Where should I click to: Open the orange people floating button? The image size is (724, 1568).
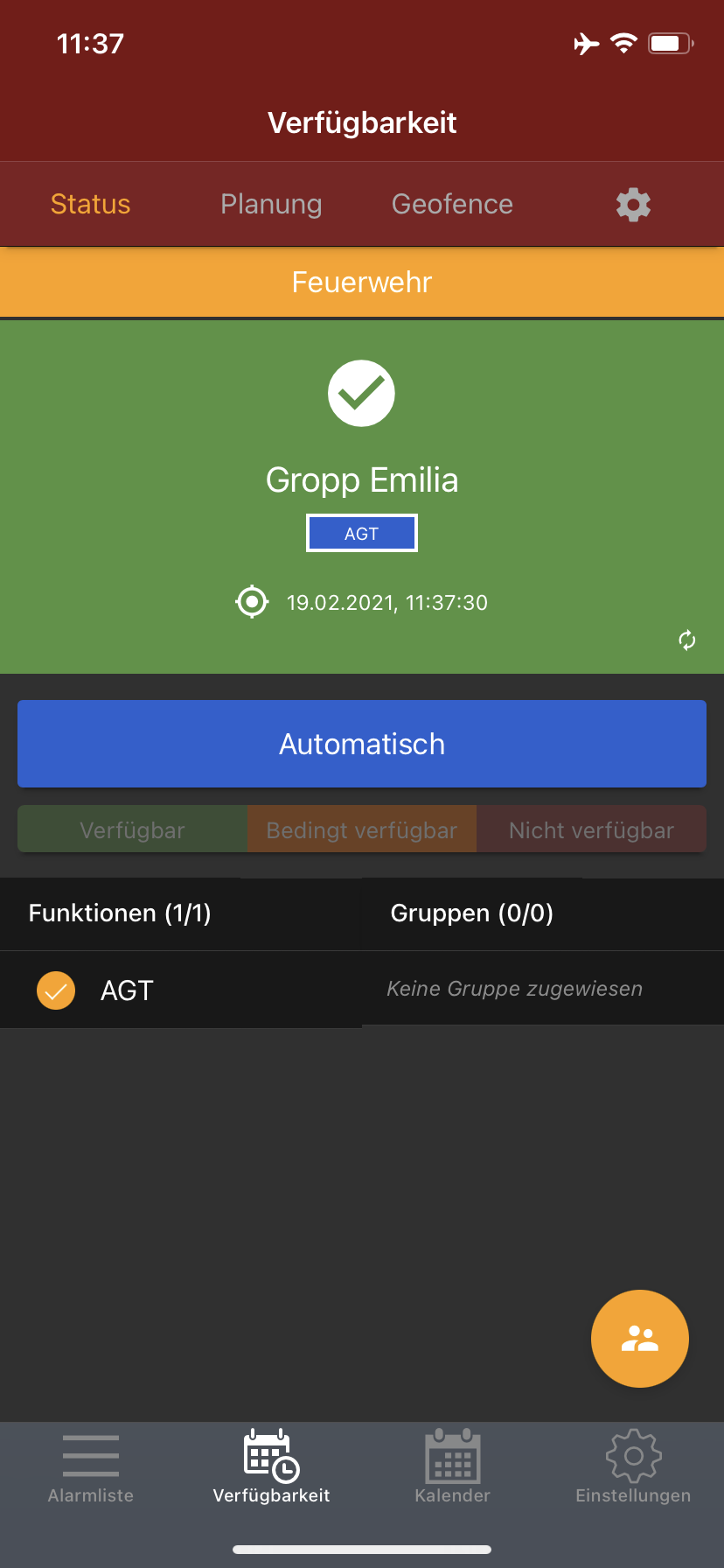[x=640, y=1339]
